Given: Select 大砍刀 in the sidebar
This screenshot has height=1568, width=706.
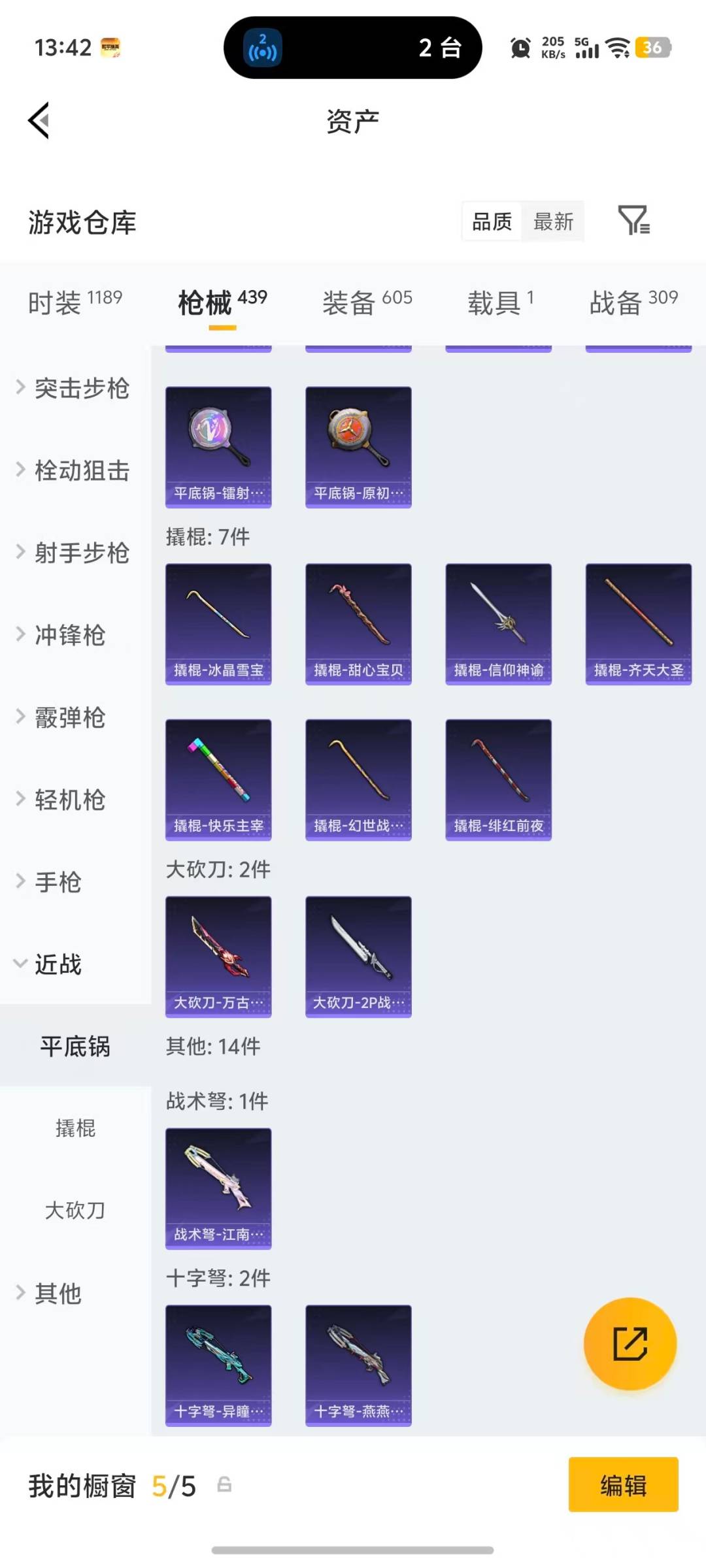Looking at the screenshot, I should click(x=74, y=1210).
